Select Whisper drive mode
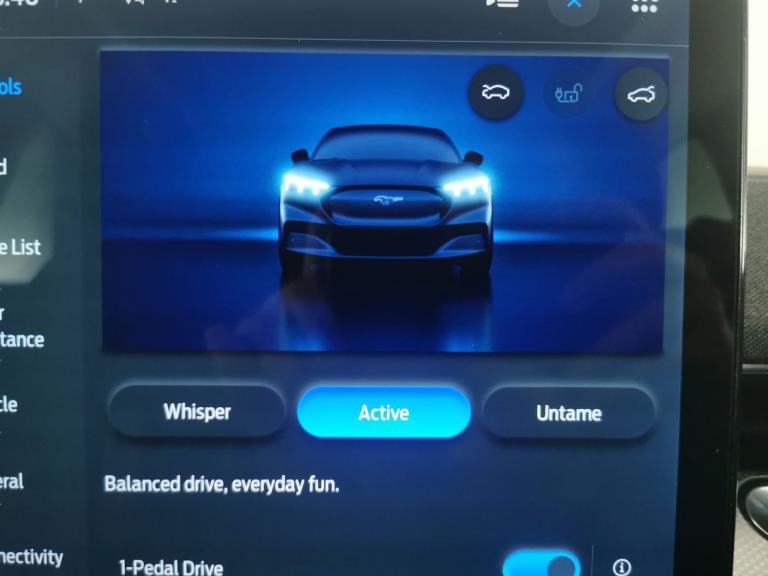768x576 pixels. click(197, 412)
